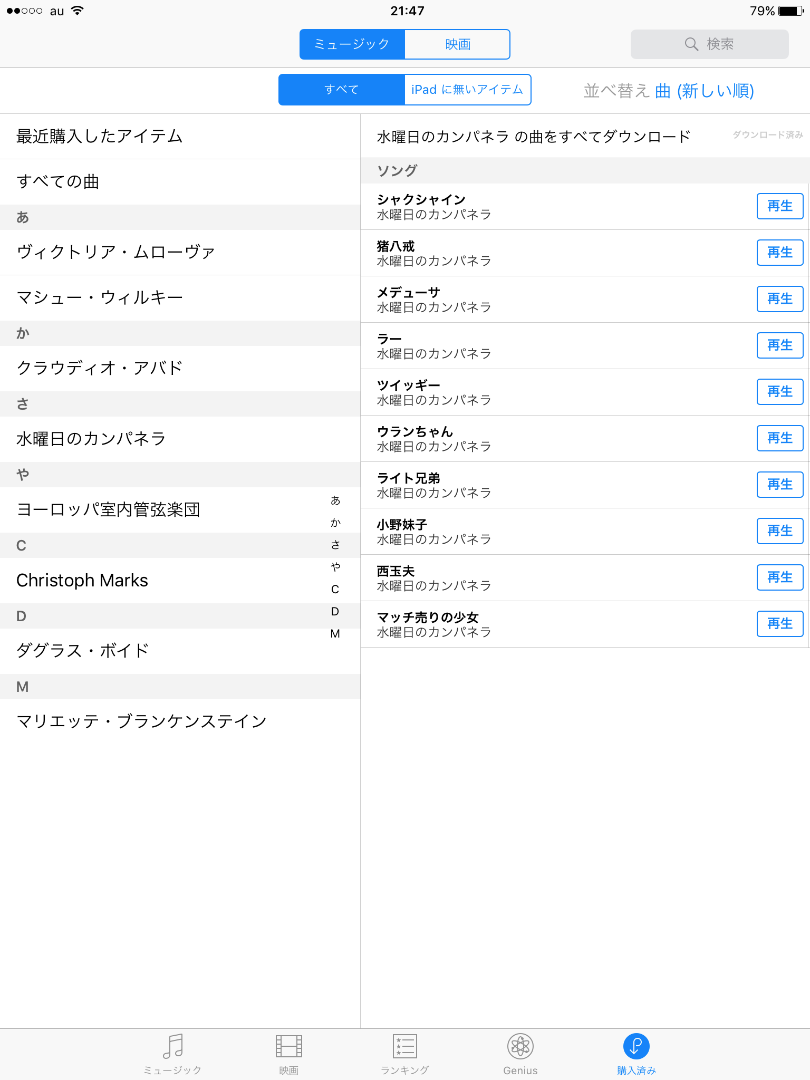Play メデューサ preview

pos(779,299)
